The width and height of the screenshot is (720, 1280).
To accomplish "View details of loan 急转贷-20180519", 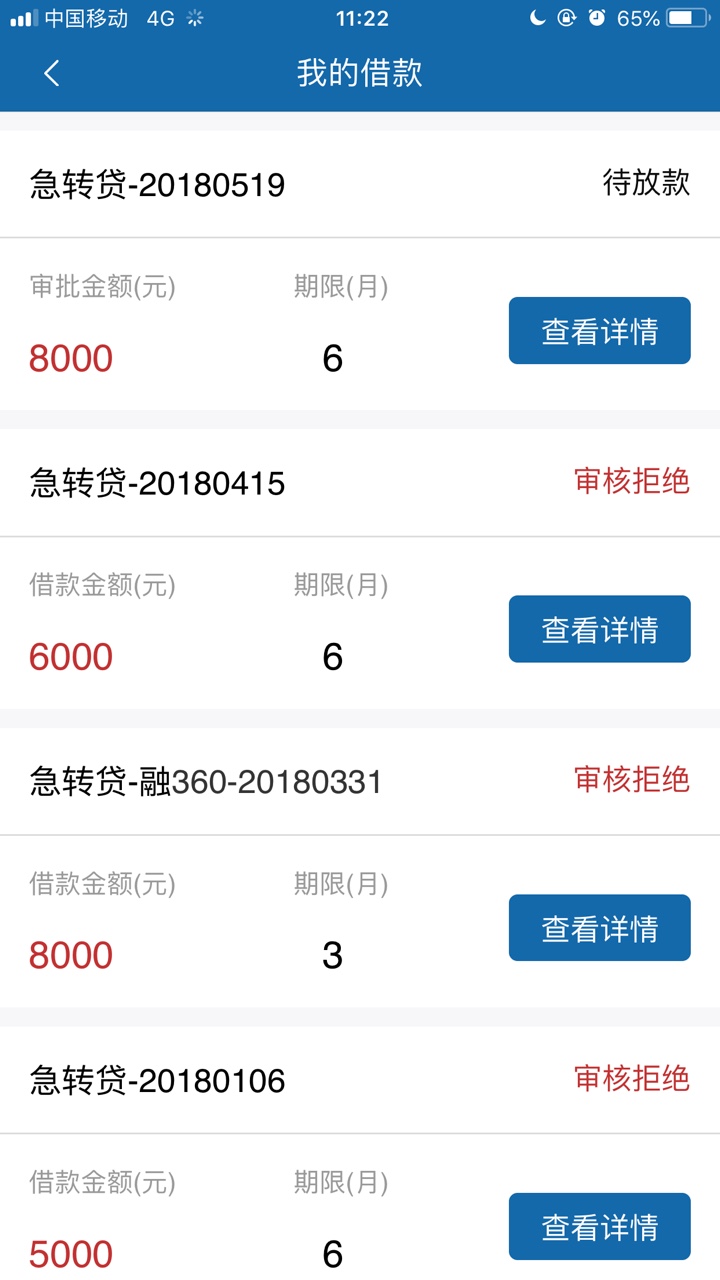I will click(x=599, y=331).
